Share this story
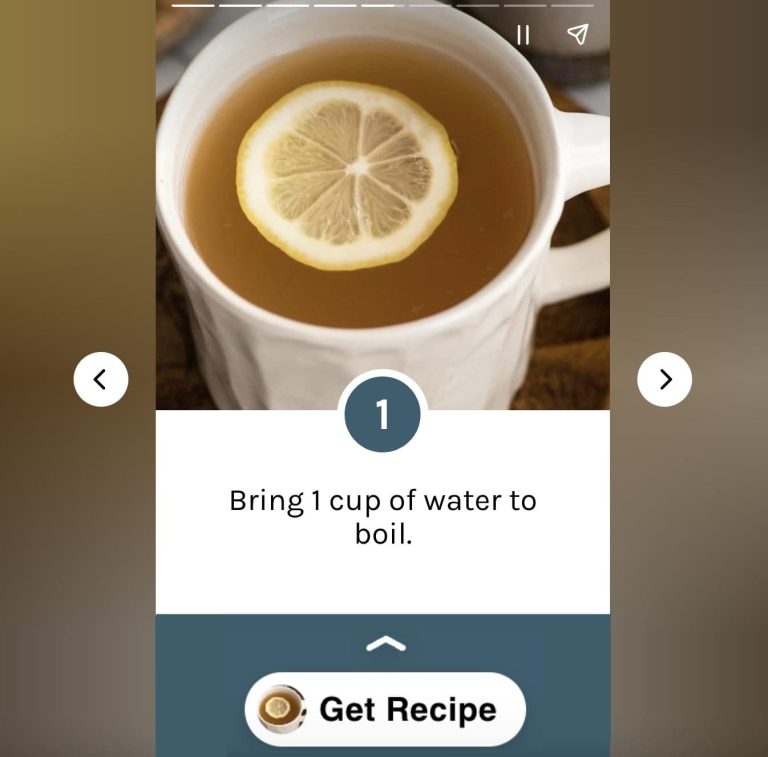The width and height of the screenshot is (768, 757). pyautogui.click(x=577, y=35)
